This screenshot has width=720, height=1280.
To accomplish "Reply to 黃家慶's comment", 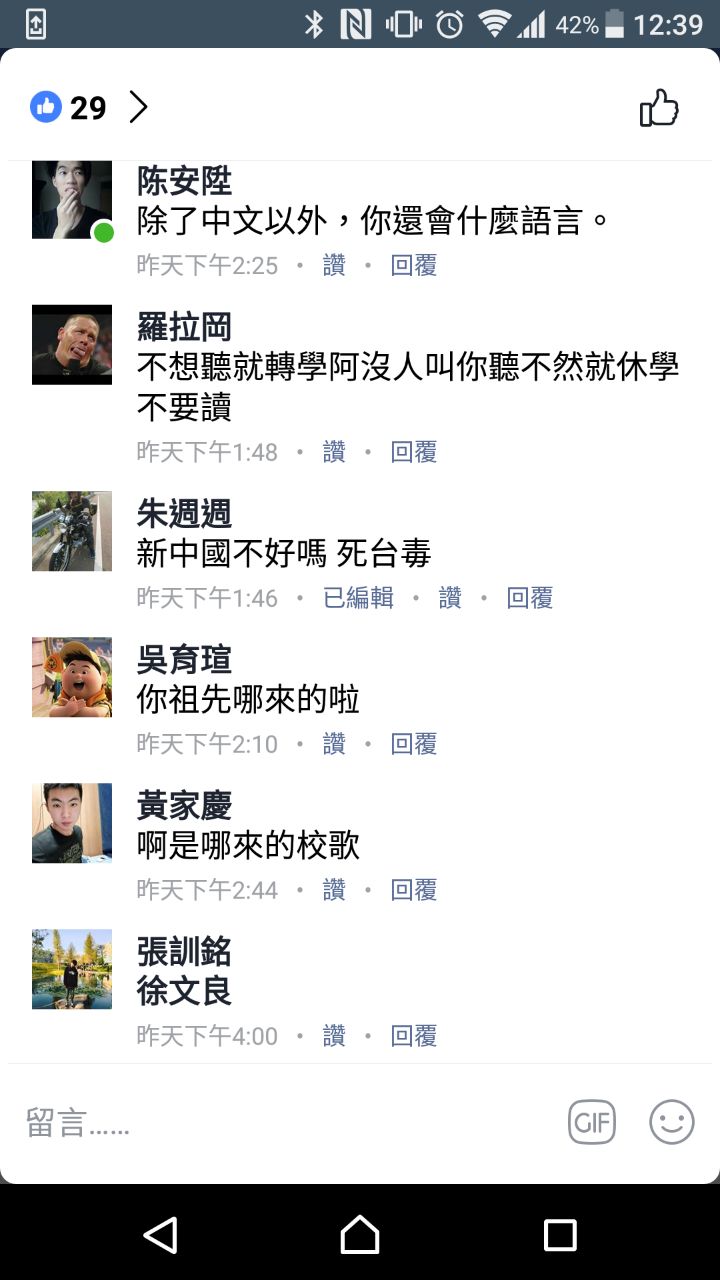I will 413,890.
